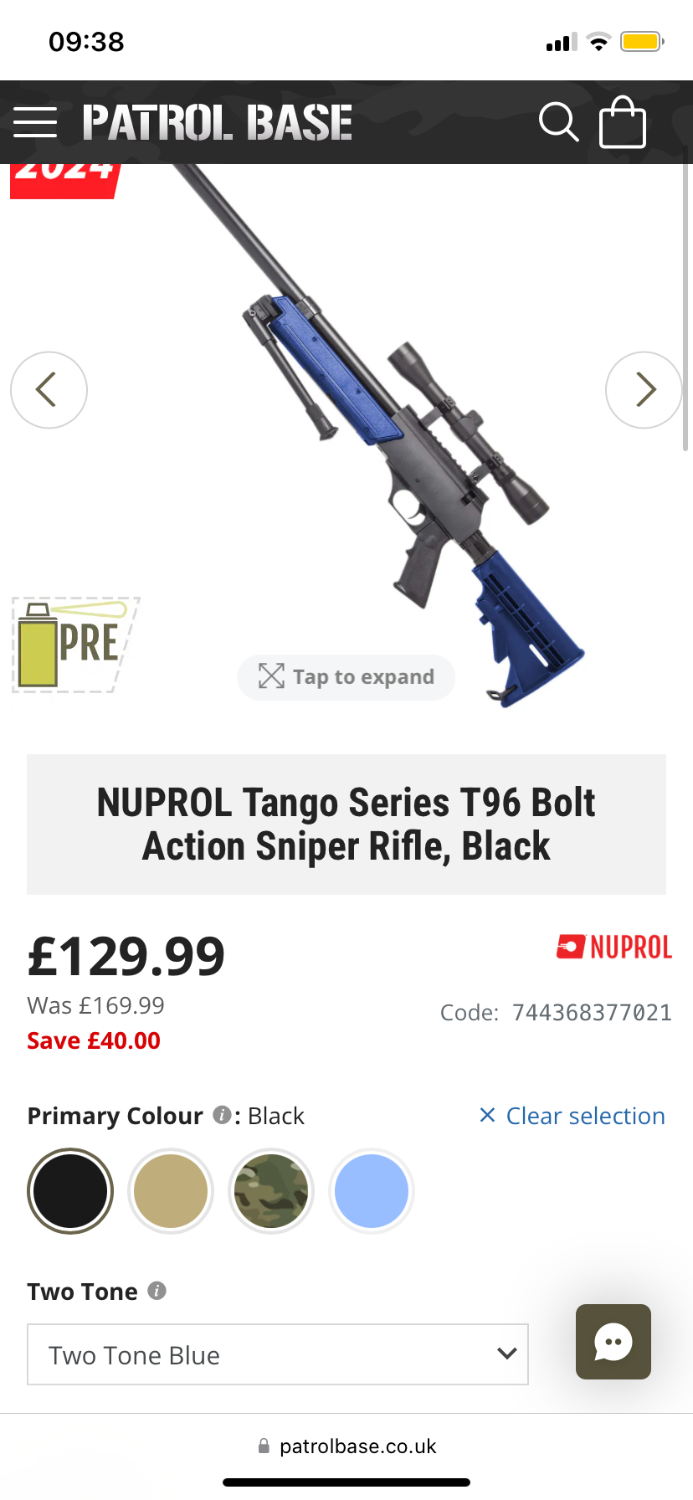Image resolution: width=693 pixels, height=1500 pixels.
Task: Open the NUPROL brand link
Action: click(x=614, y=947)
